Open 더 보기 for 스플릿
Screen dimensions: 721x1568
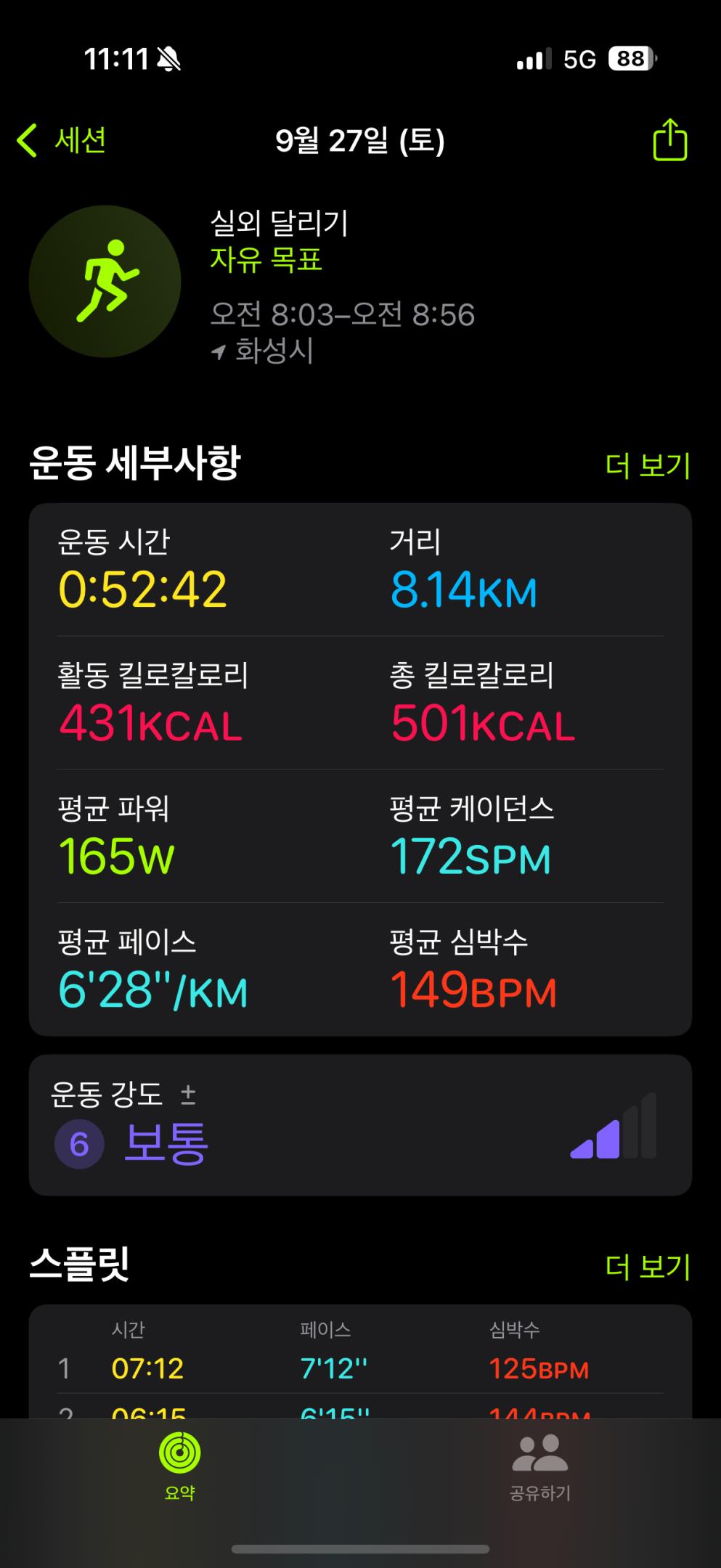pyautogui.click(x=647, y=1266)
